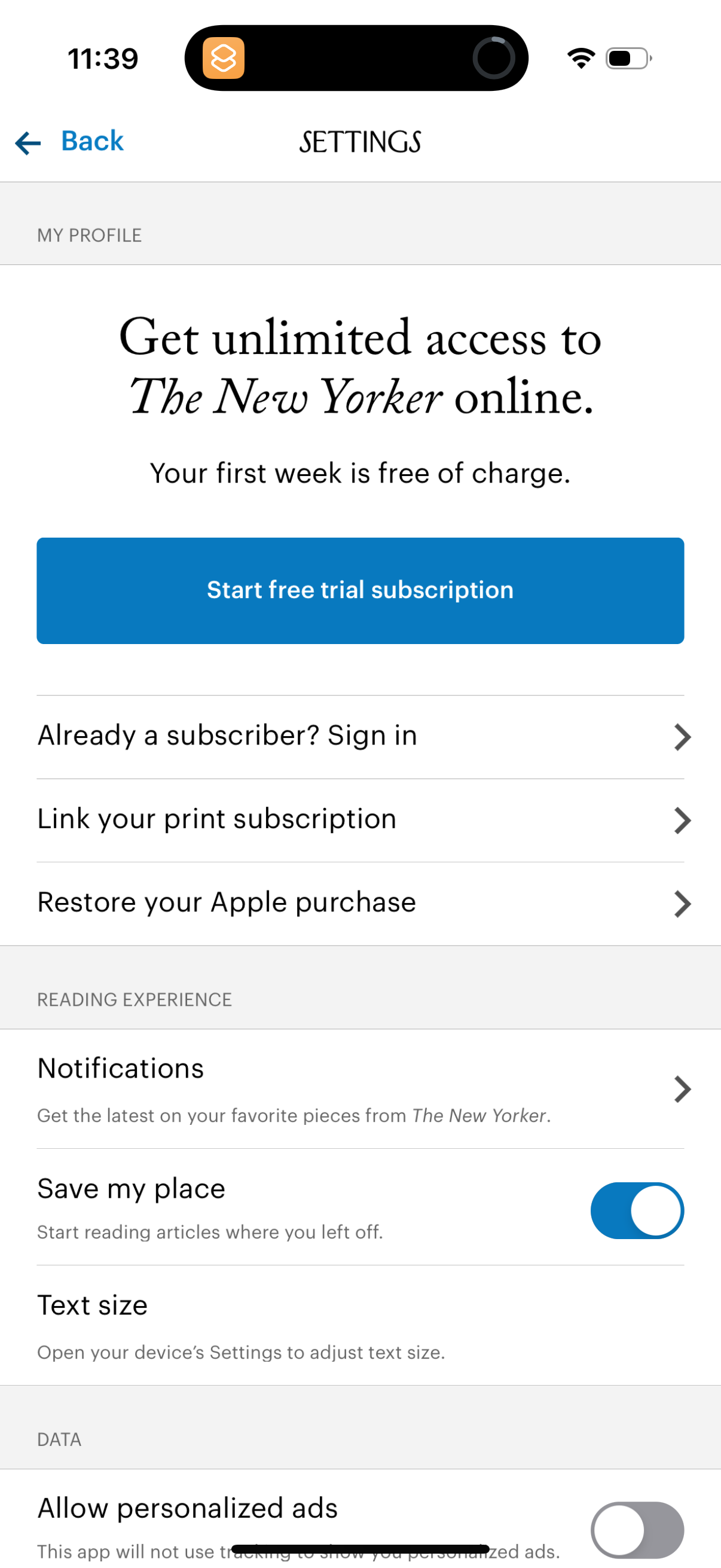Toggle off Save my place
This screenshot has width=721, height=1568.
point(637,1210)
